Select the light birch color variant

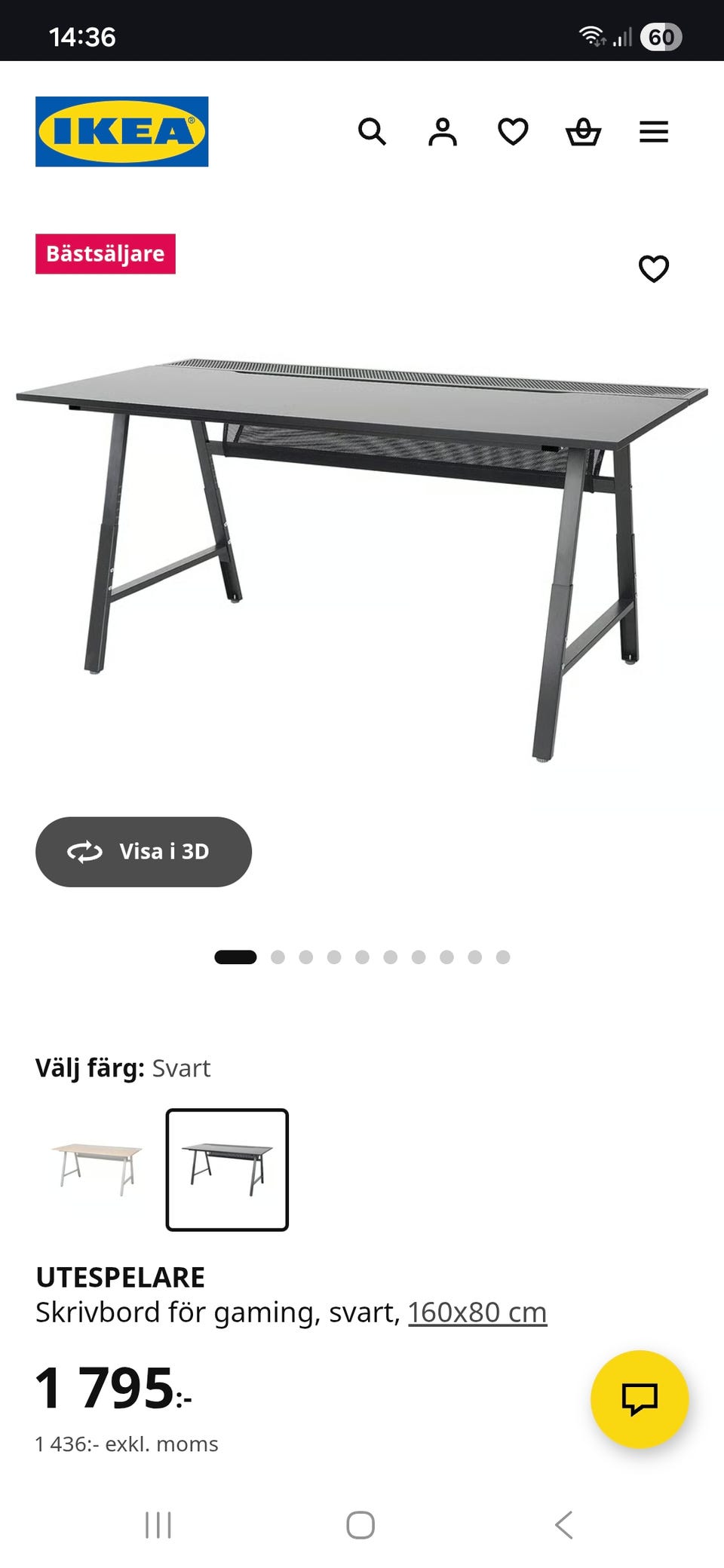[x=100, y=1168]
